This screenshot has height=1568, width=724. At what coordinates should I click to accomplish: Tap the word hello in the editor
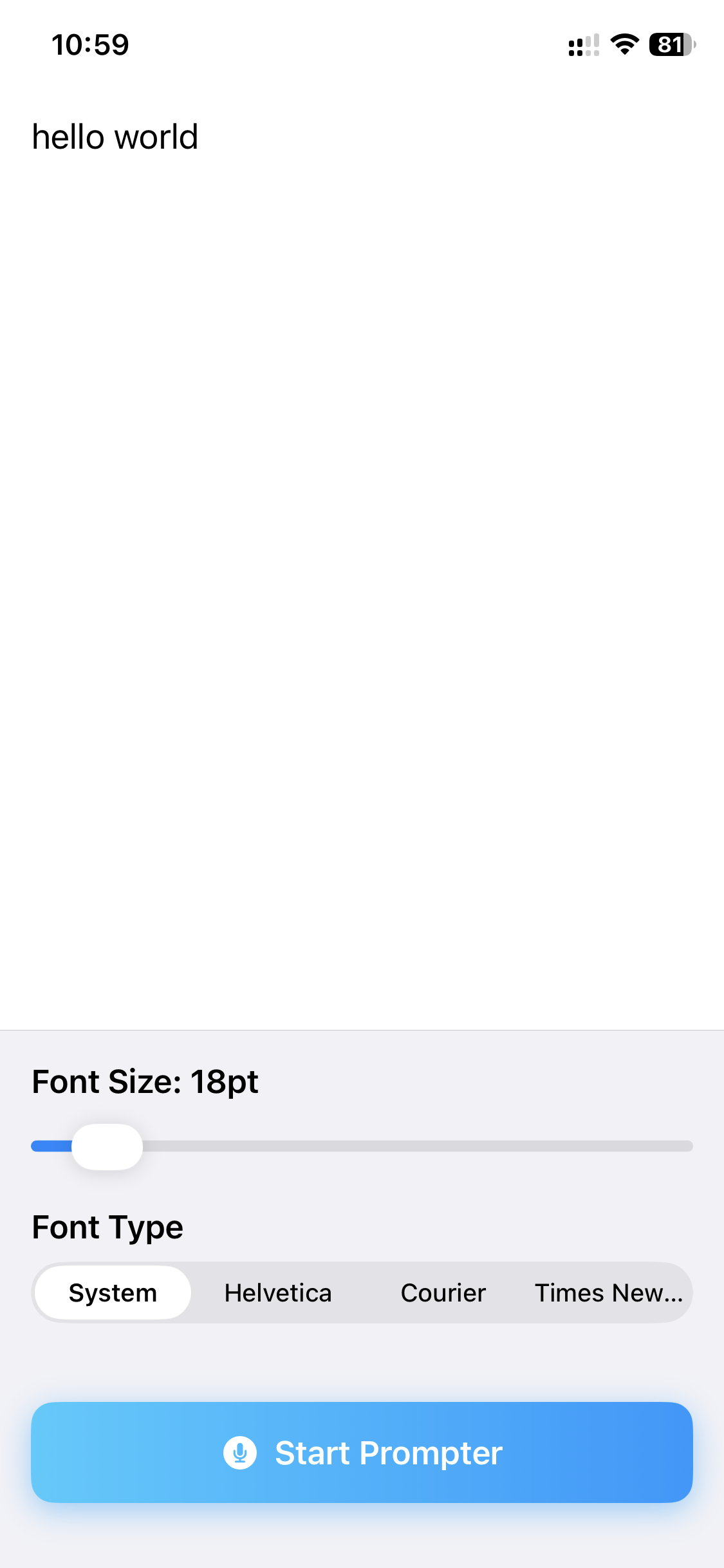[x=71, y=136]
